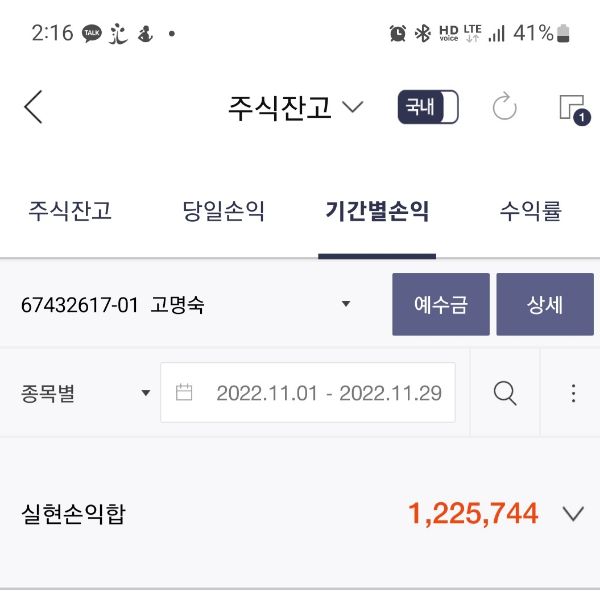This screenshot has width=600, height=600.
Task: Expand the 실현손익합 details
Action: click(573, 514)
